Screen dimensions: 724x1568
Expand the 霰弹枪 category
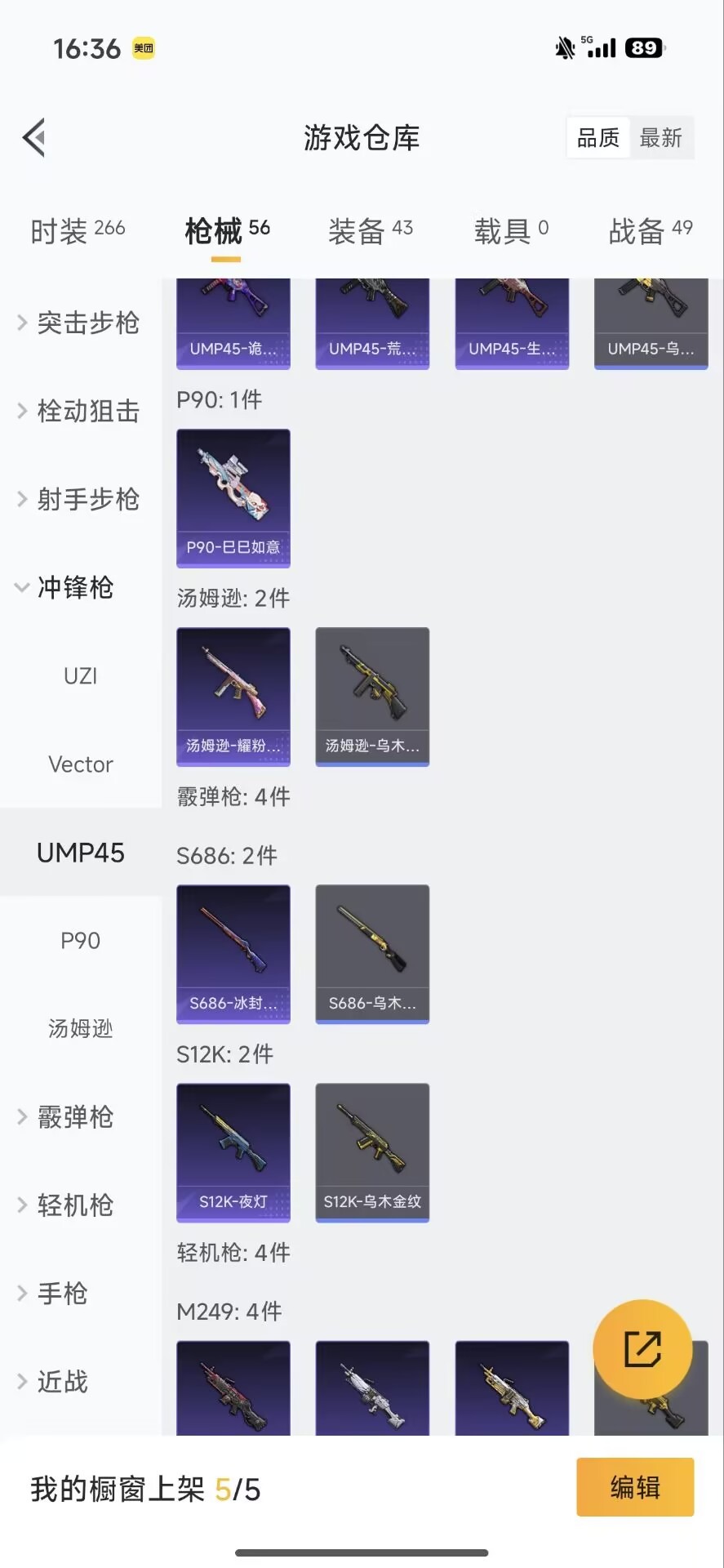coord(74,1117)
